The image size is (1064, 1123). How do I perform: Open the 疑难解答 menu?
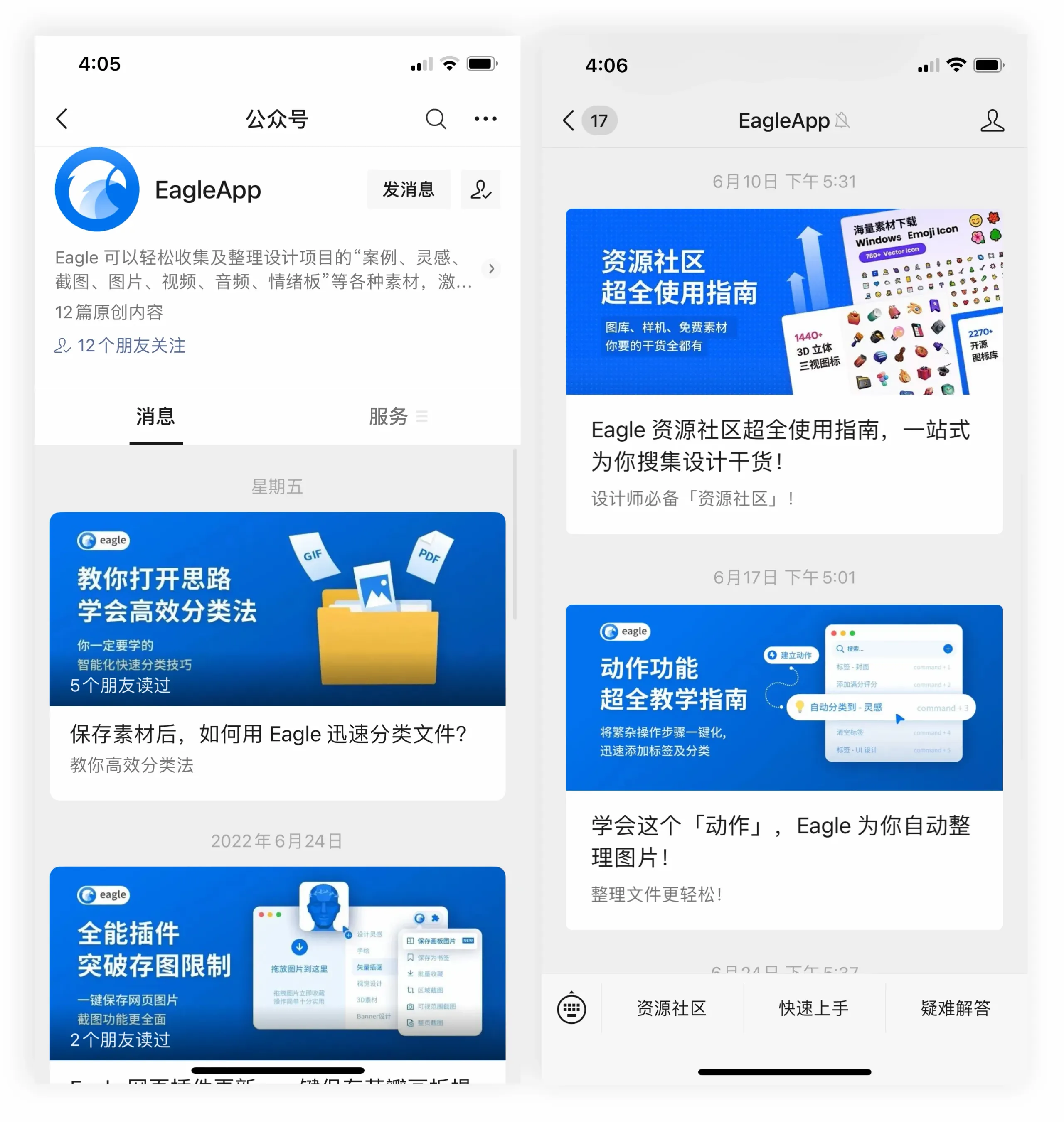(x=956, y=1008)
